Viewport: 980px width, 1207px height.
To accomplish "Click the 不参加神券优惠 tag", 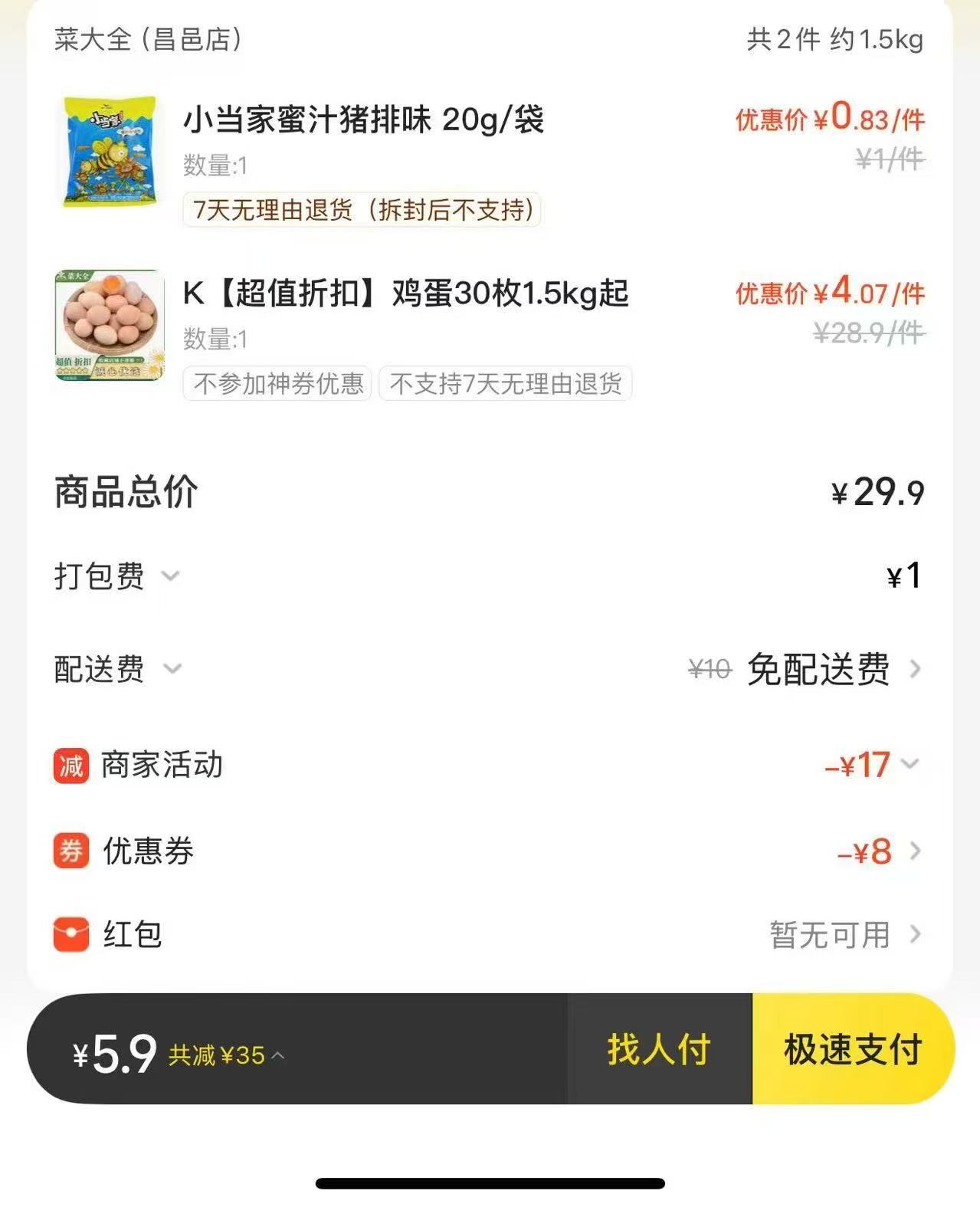I will click(276, 385).
